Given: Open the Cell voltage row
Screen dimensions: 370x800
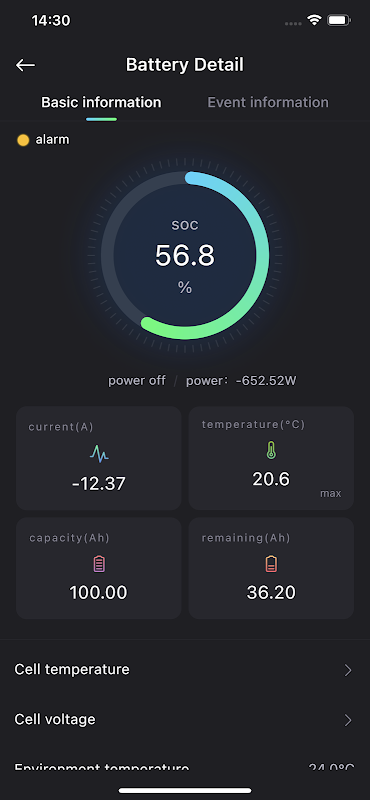Looking at the screenshot, I should click(185, 719).
